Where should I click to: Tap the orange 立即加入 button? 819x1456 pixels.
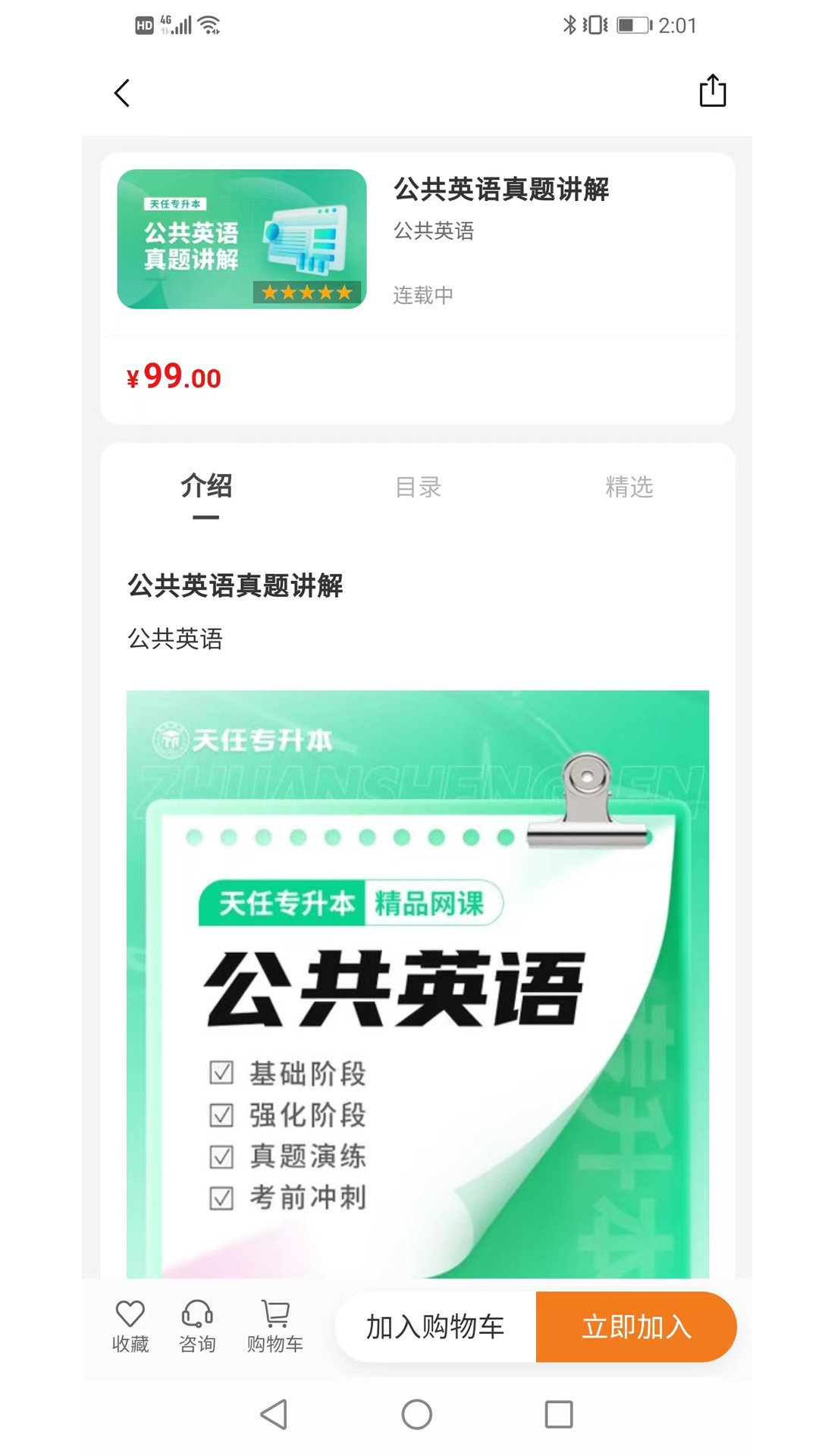point(635,1327)
